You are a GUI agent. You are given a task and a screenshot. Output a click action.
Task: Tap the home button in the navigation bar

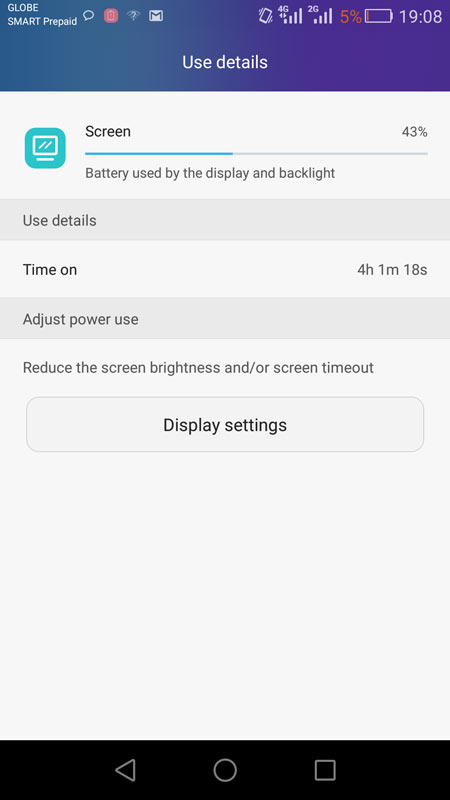225,770
